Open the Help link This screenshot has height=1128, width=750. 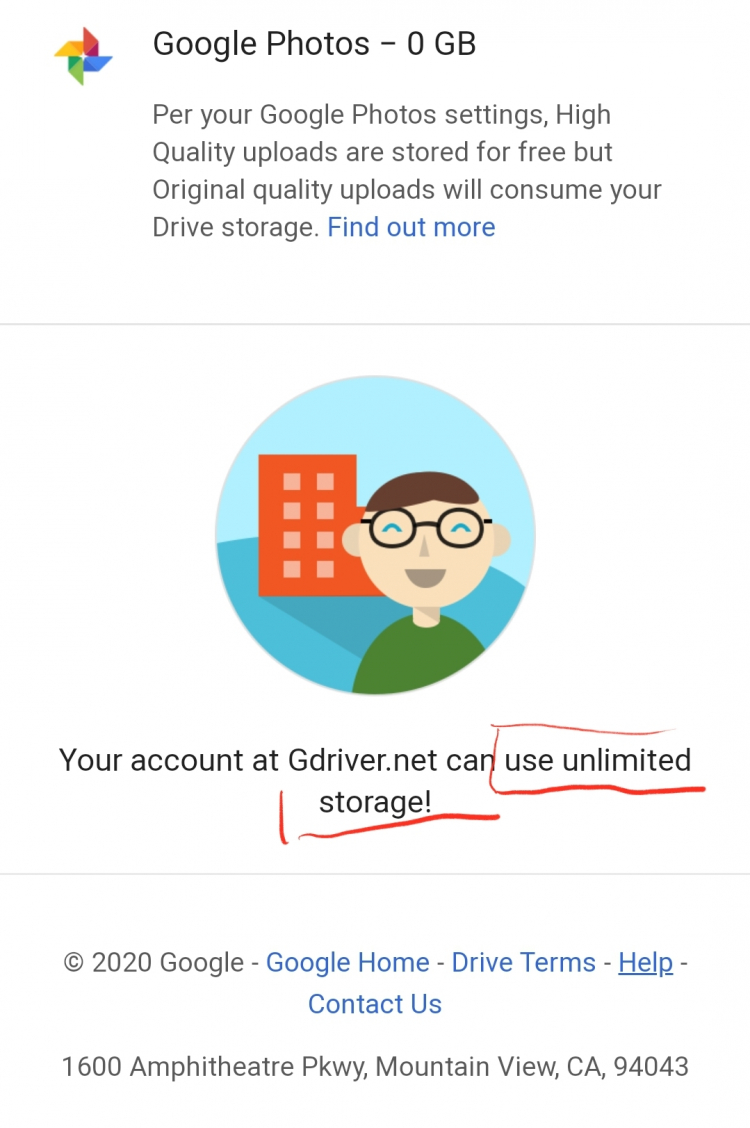point(645,962)
